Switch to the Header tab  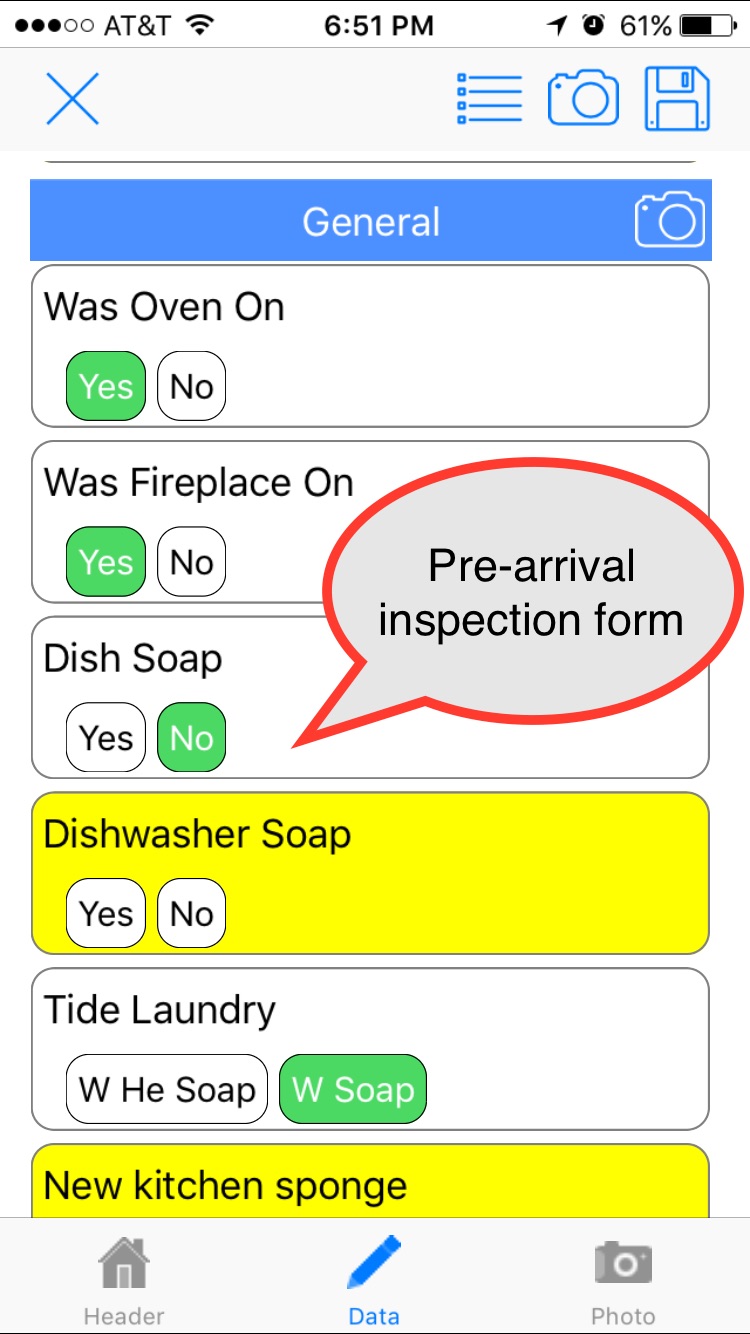coord(123,1280)
